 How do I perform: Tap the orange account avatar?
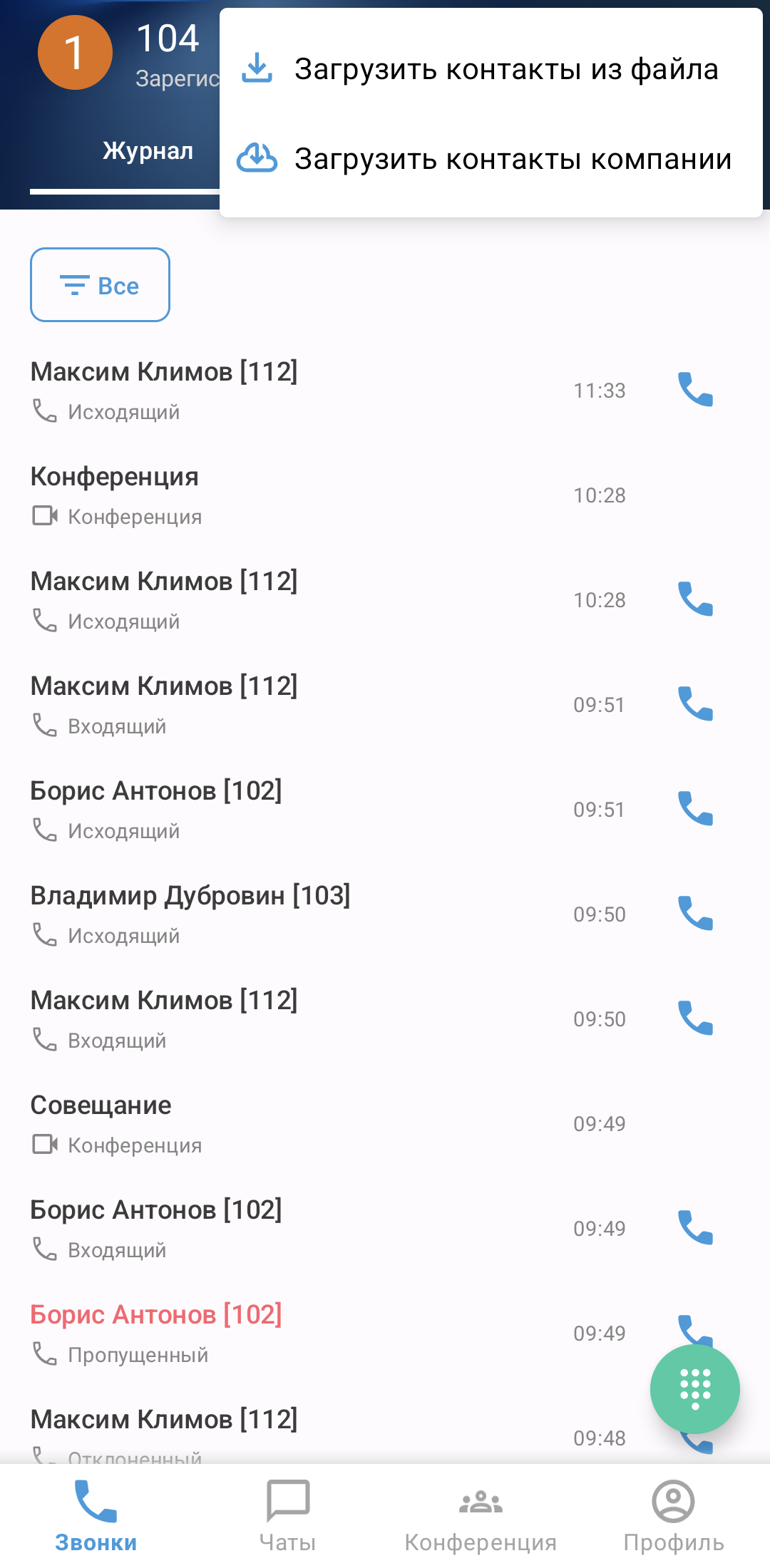tap(75, 53)
